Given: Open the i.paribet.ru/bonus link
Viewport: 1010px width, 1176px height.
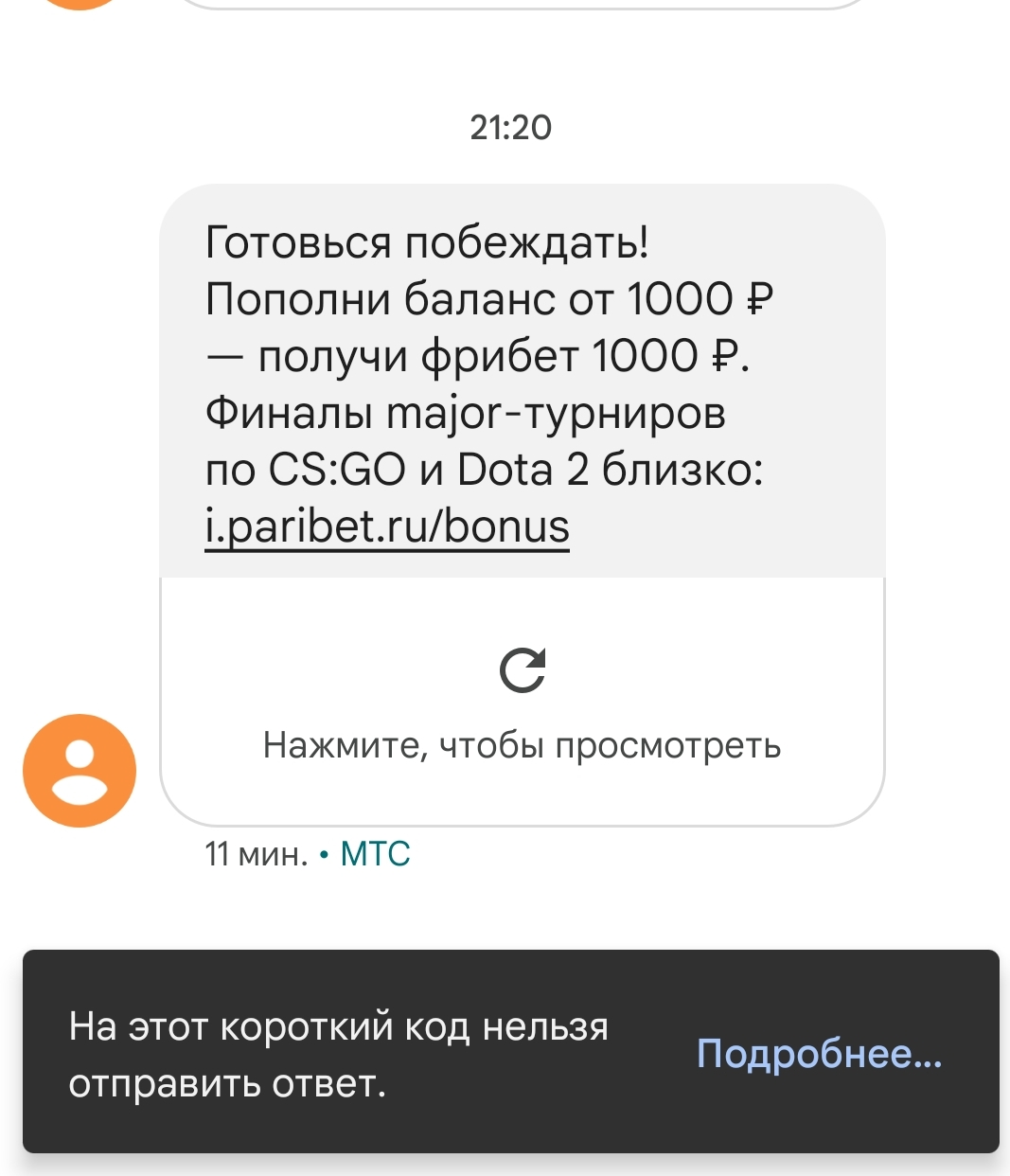Looking at the screenshot, I should point(387,526).
